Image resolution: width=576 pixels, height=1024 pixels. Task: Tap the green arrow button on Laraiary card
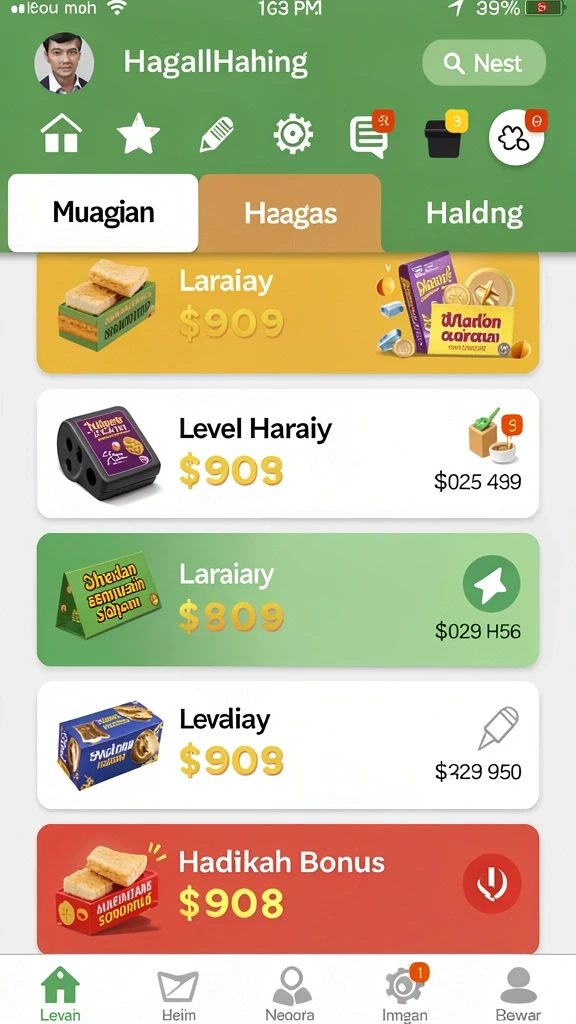[x=492, y=584]
